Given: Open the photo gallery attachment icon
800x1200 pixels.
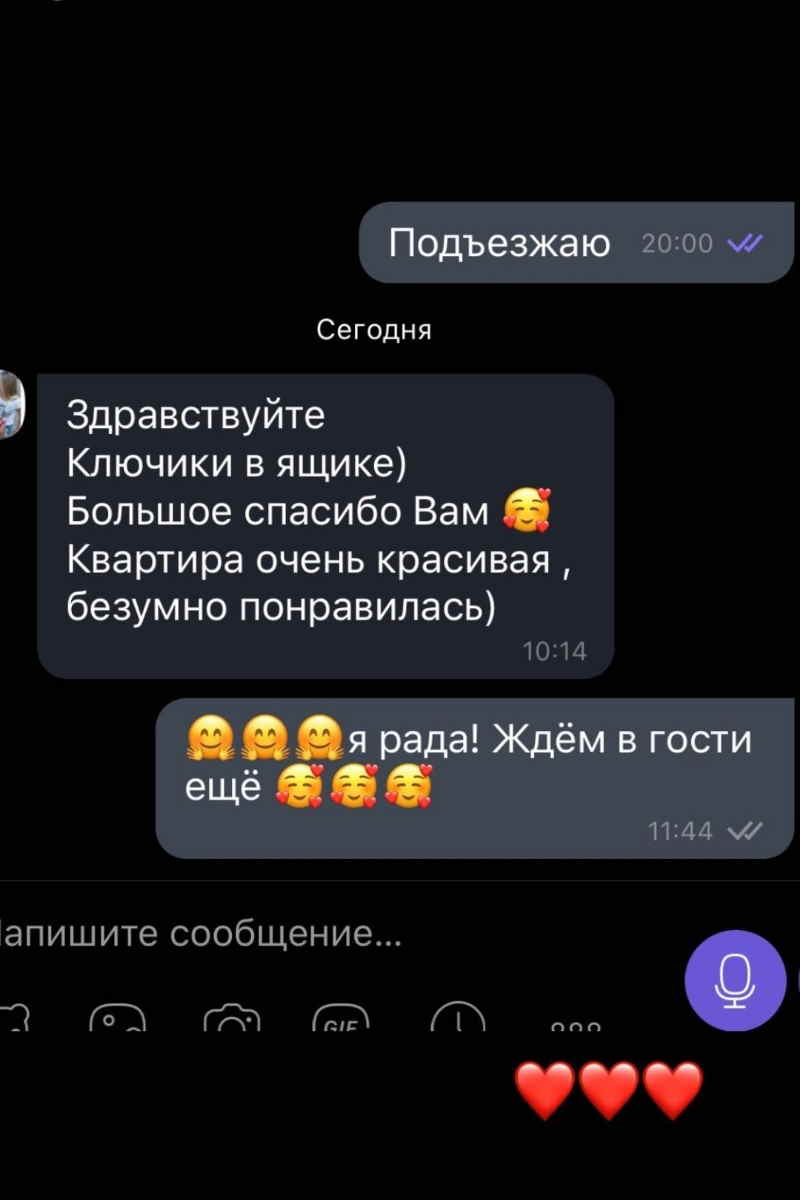Looking at the screenshot, I should (x=118, y=1020).
